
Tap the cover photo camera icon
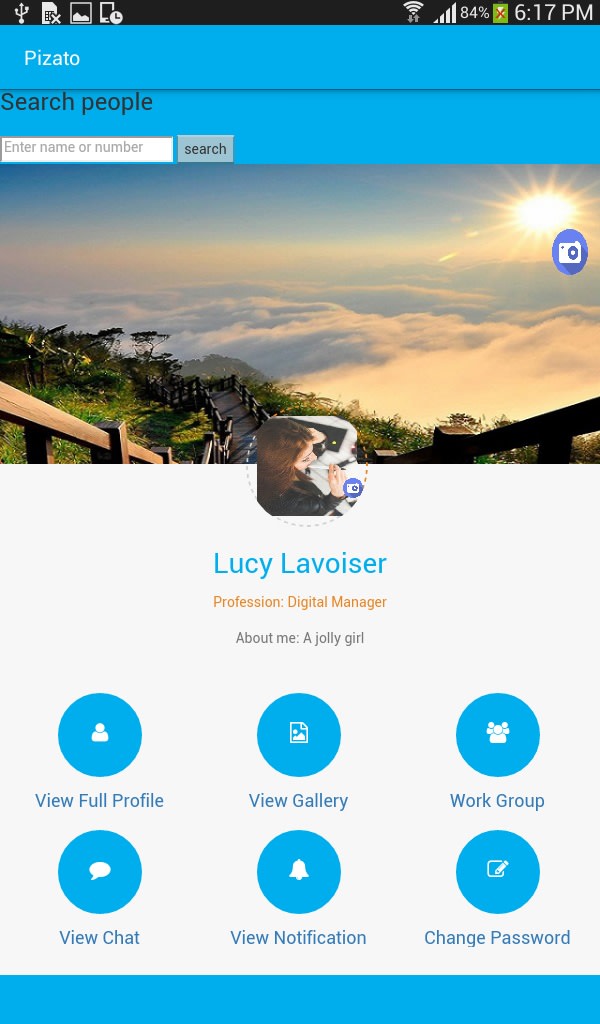pyautogui.click(x=570, y=252)
